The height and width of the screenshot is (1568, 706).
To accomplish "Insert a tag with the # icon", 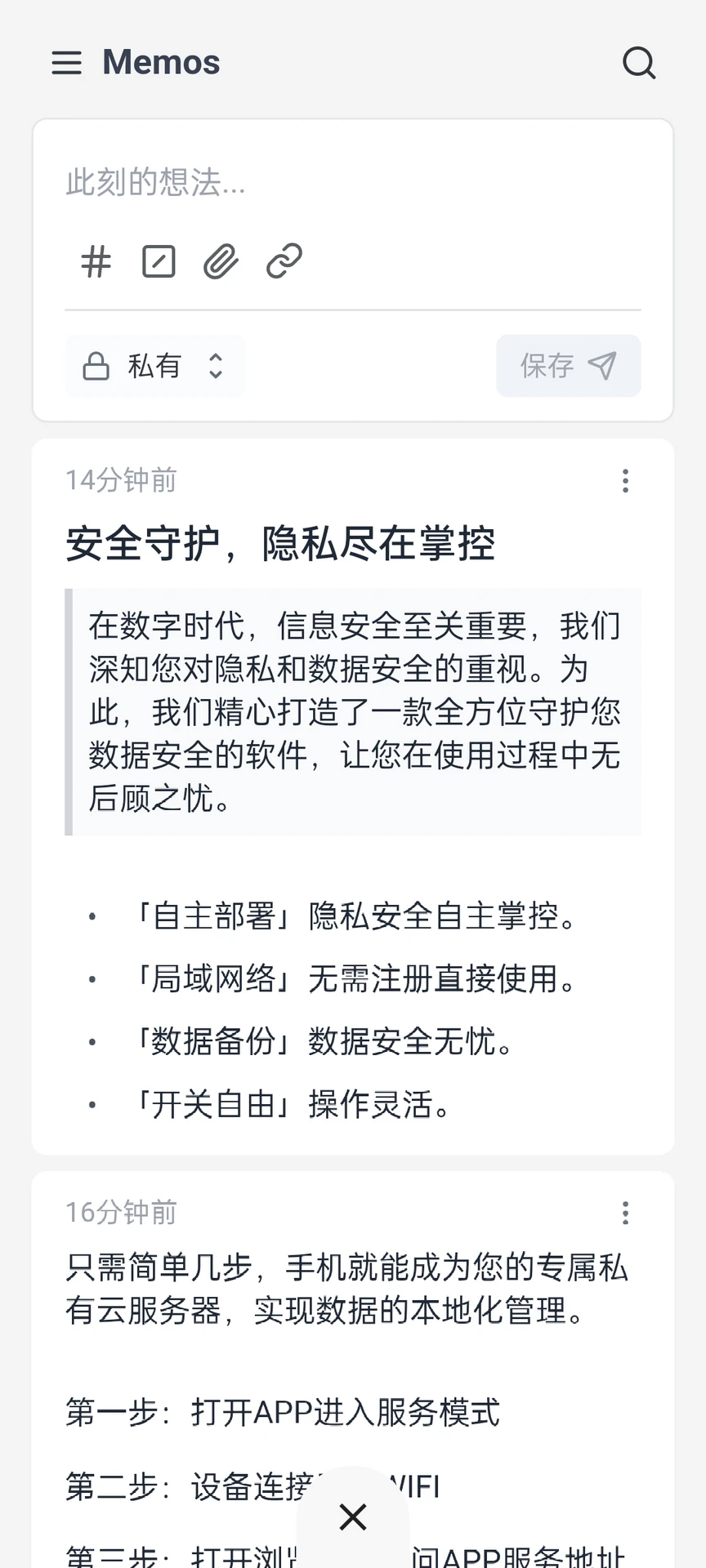I will [96, 261].
